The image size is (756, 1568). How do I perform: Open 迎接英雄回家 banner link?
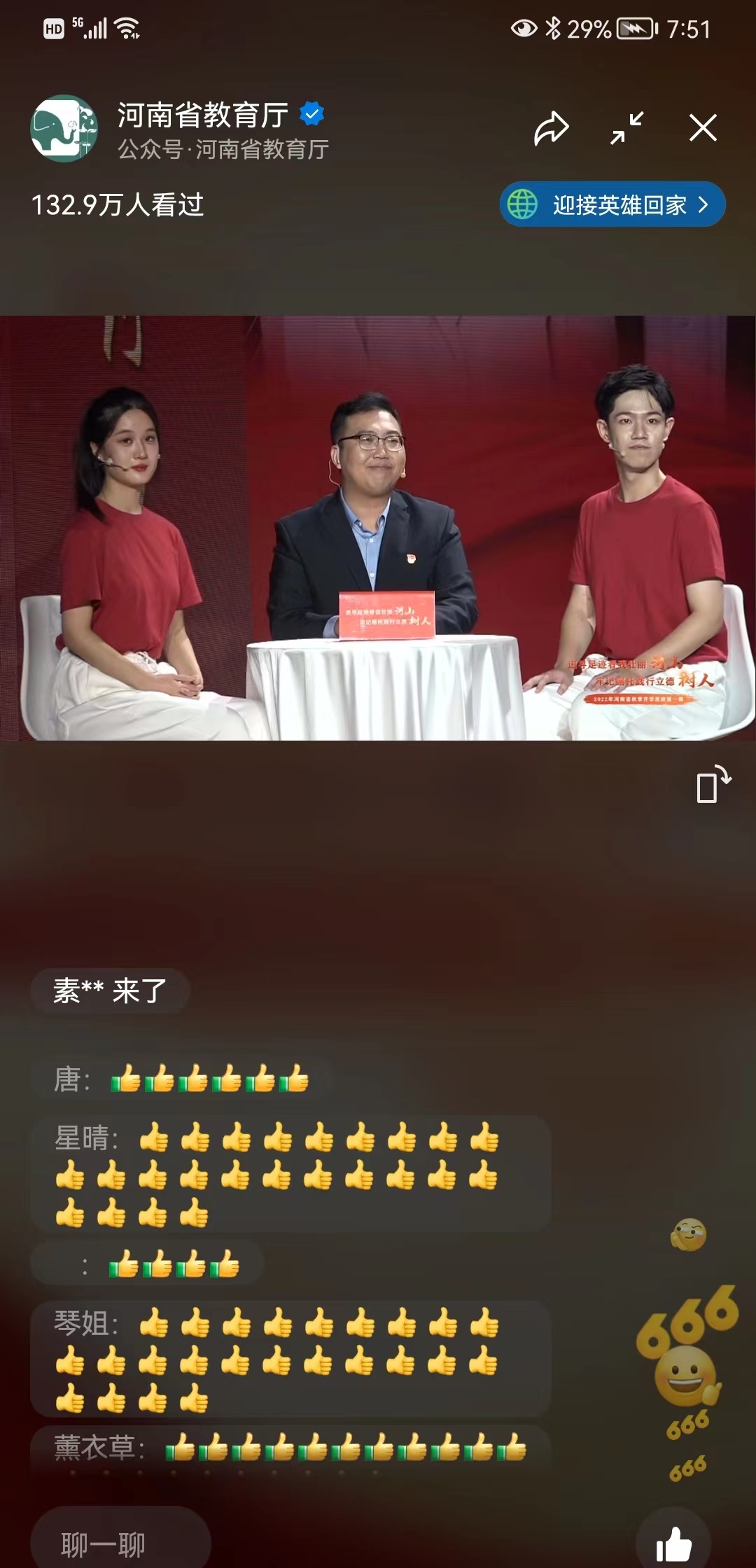pyautogui.click(x=612, y=204)
